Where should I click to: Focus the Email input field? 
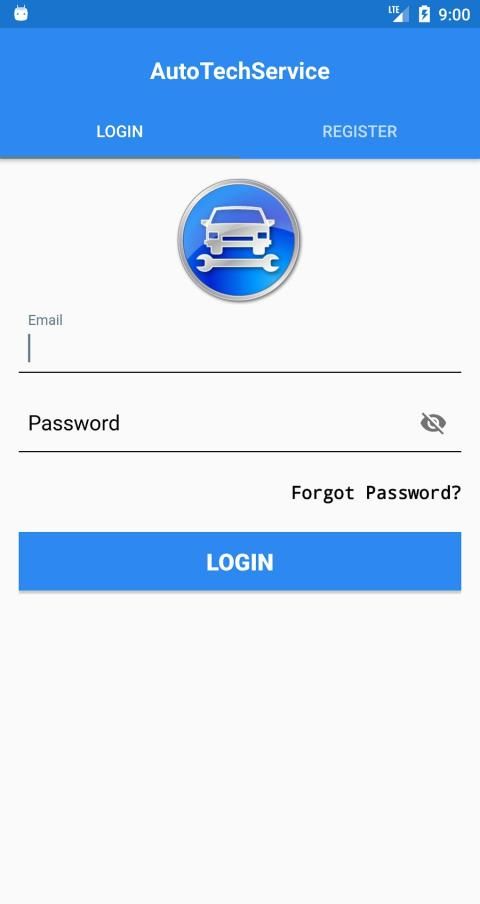pyautogui.click(x=240, y=342)
